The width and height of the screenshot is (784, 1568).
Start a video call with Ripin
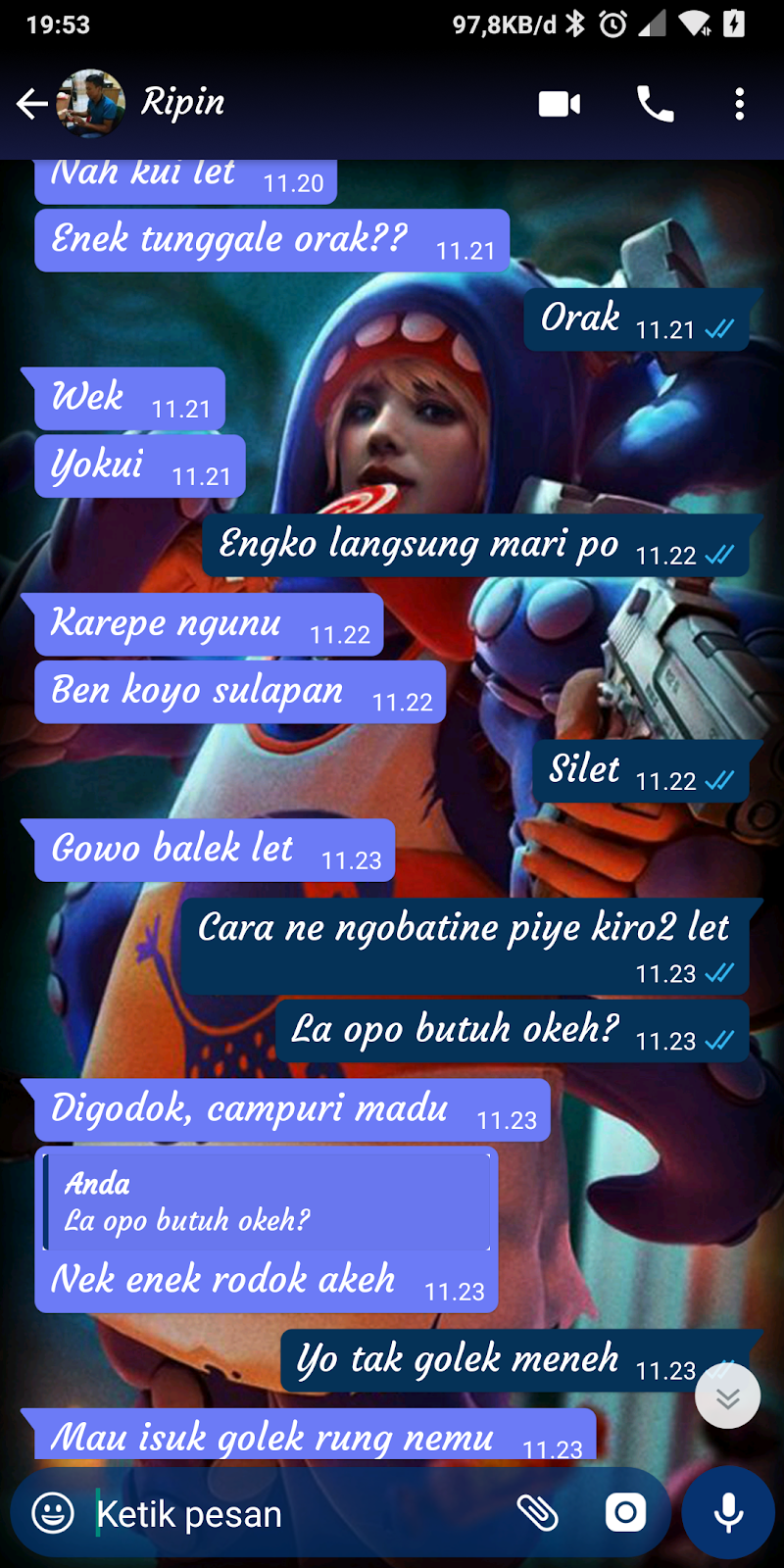click(560, 103)
